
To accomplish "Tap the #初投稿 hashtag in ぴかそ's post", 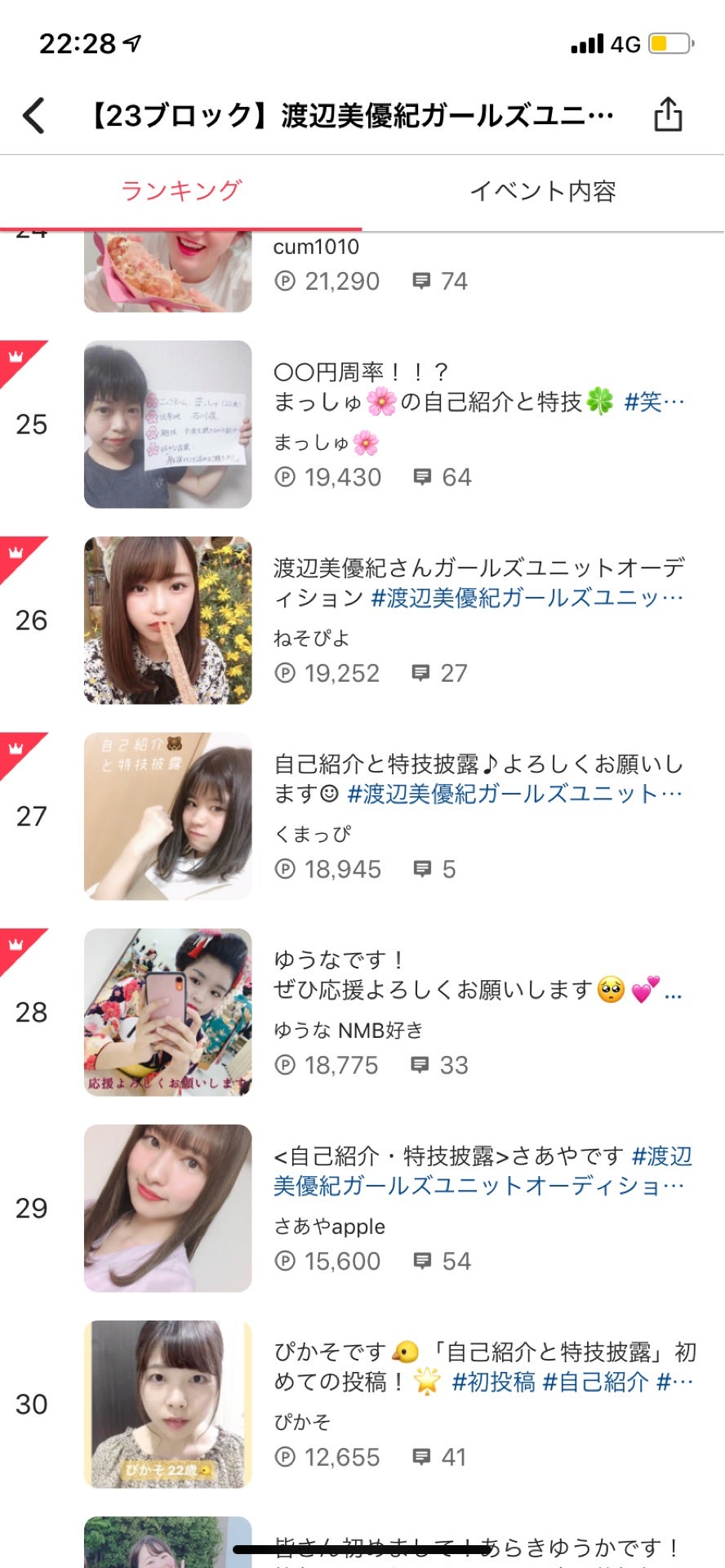I will coord(493,1382).
